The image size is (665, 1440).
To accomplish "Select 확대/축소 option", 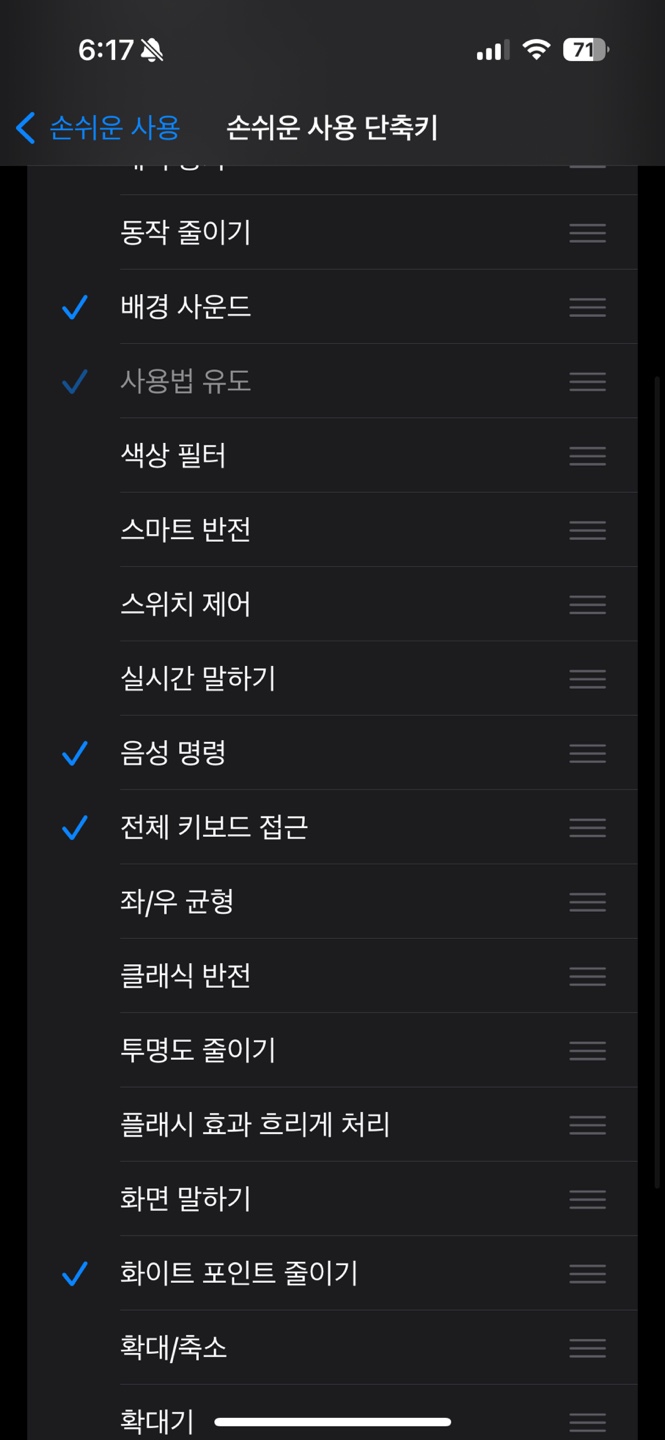I will [332, 1348].
